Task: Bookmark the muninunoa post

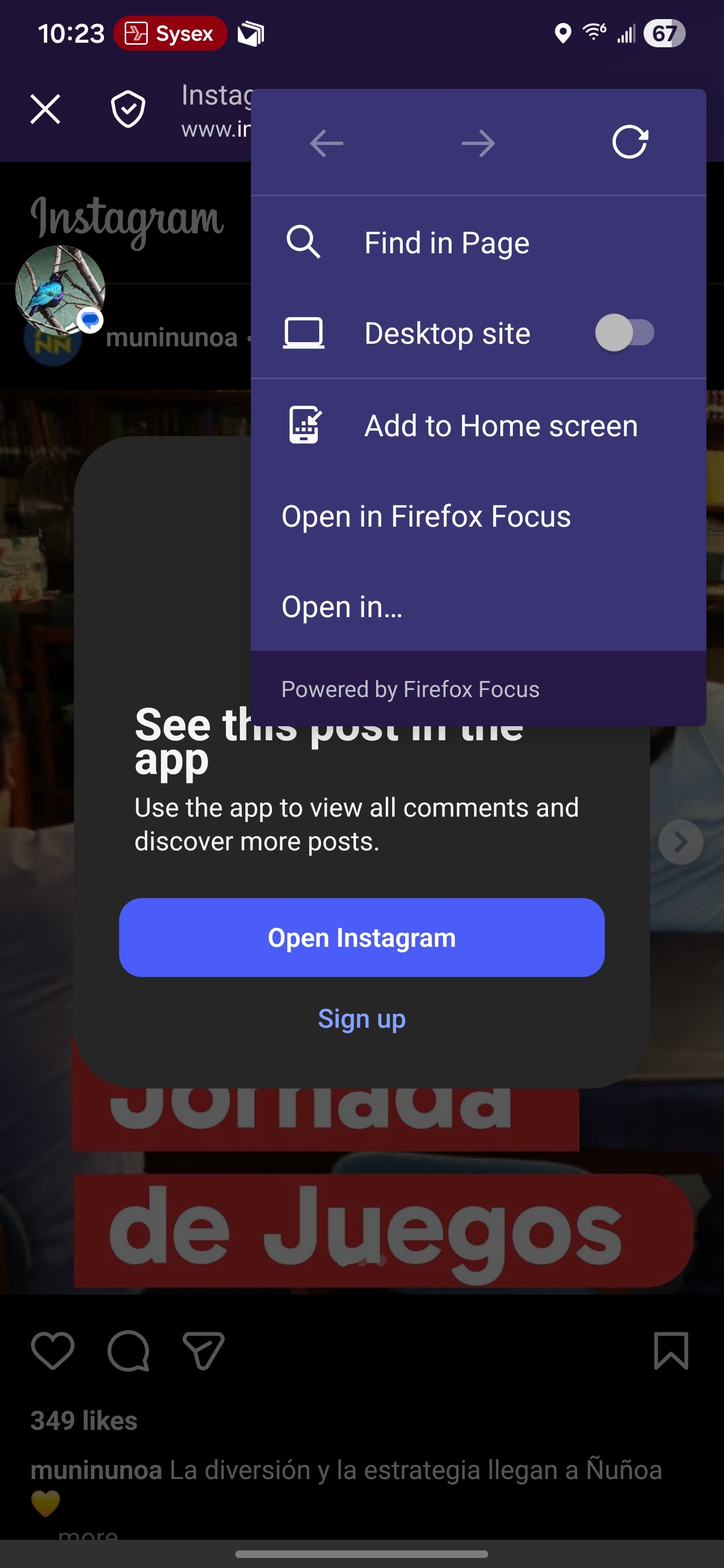Action: pos(670,1350)
